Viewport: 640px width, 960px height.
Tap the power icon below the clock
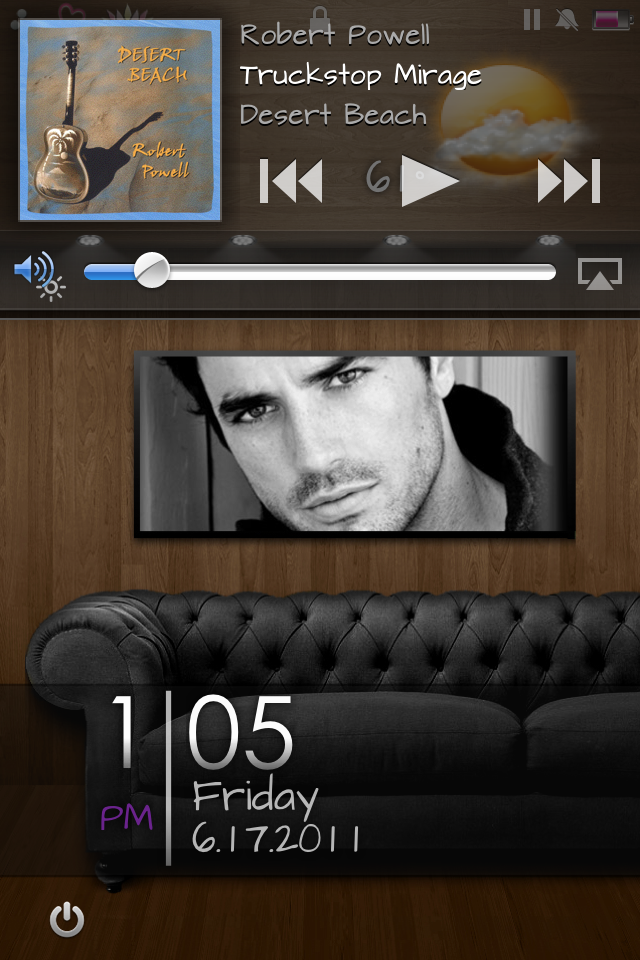67,918
